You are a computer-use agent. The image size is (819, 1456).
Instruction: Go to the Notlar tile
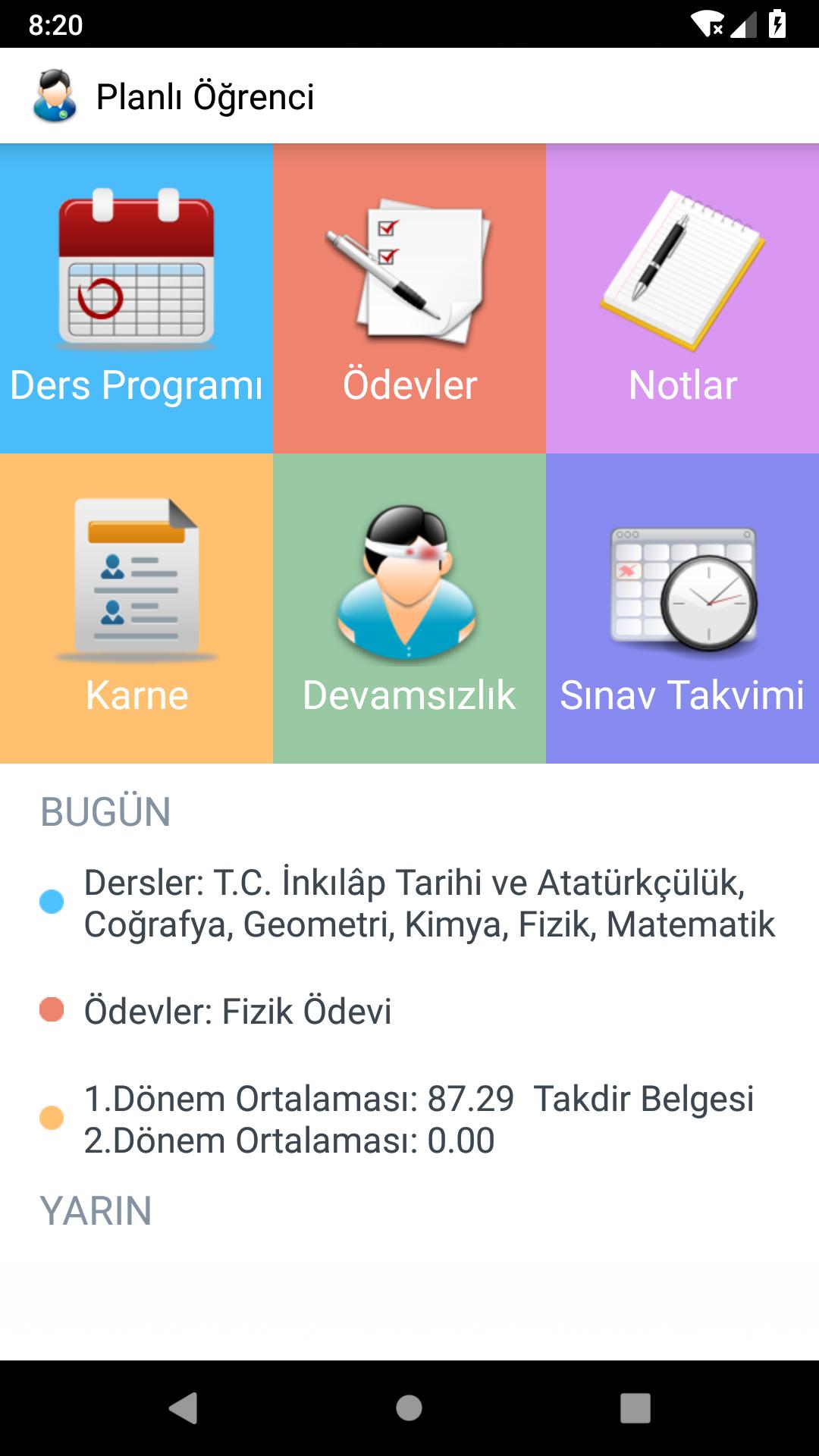click(682, 298)
